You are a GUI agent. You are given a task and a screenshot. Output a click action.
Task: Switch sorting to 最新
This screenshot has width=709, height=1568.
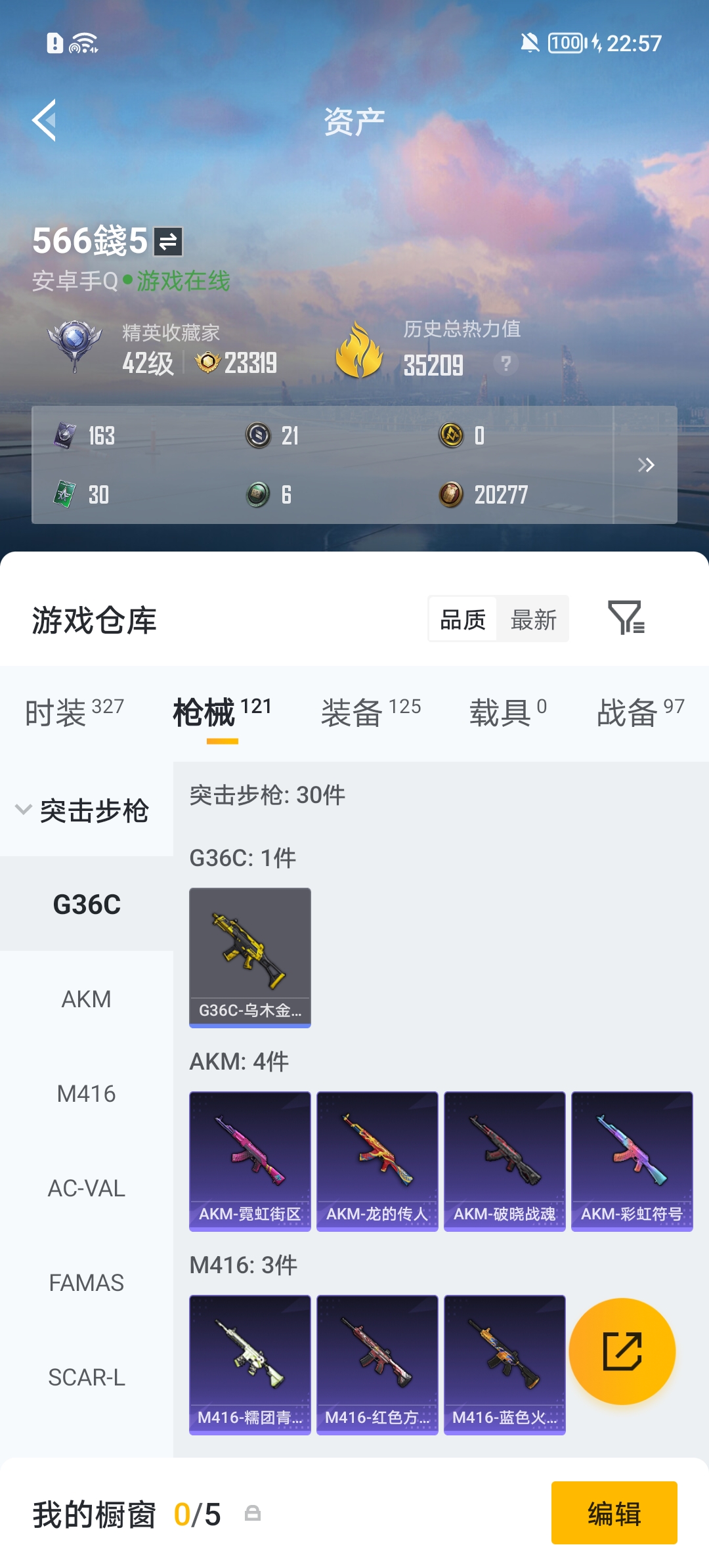coord(533,618)
